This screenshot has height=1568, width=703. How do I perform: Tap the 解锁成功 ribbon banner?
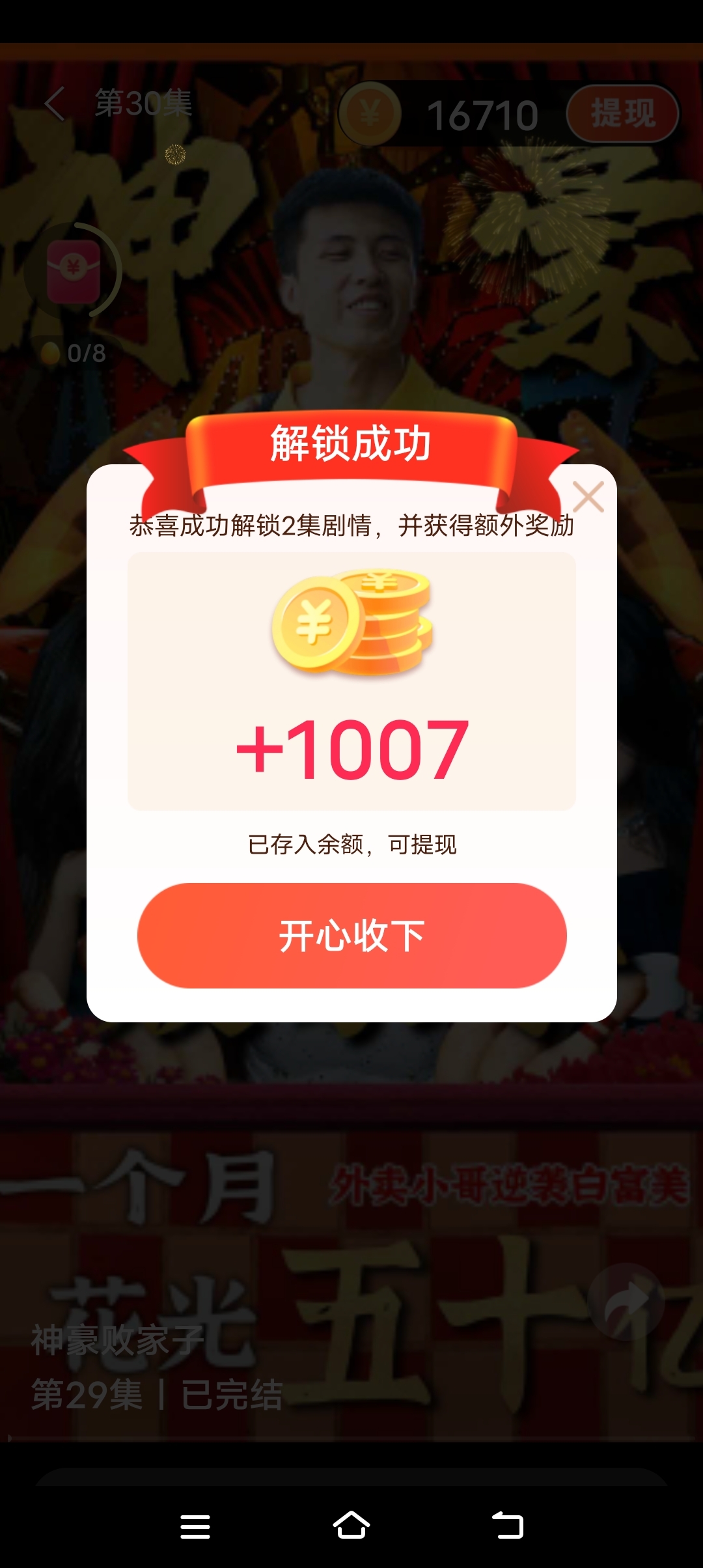pos(351,446)
